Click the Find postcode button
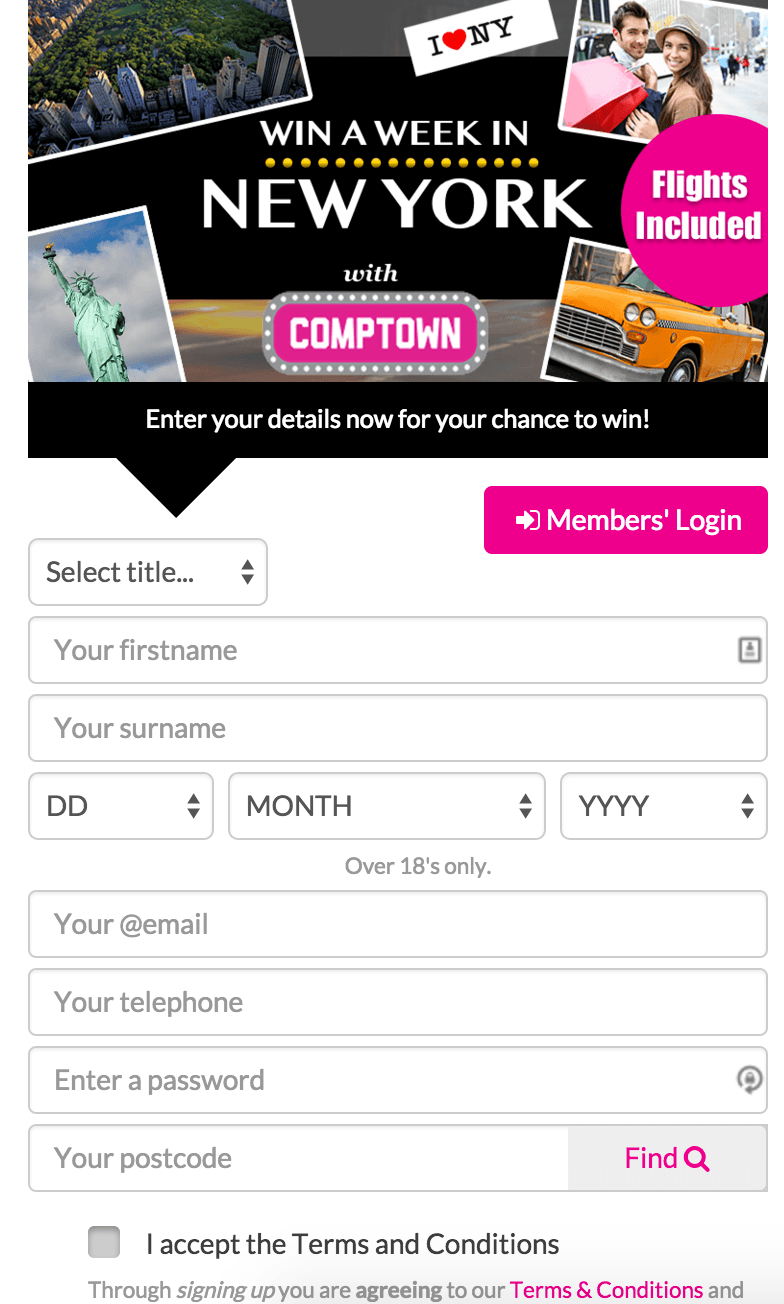 click(666, 1158)
